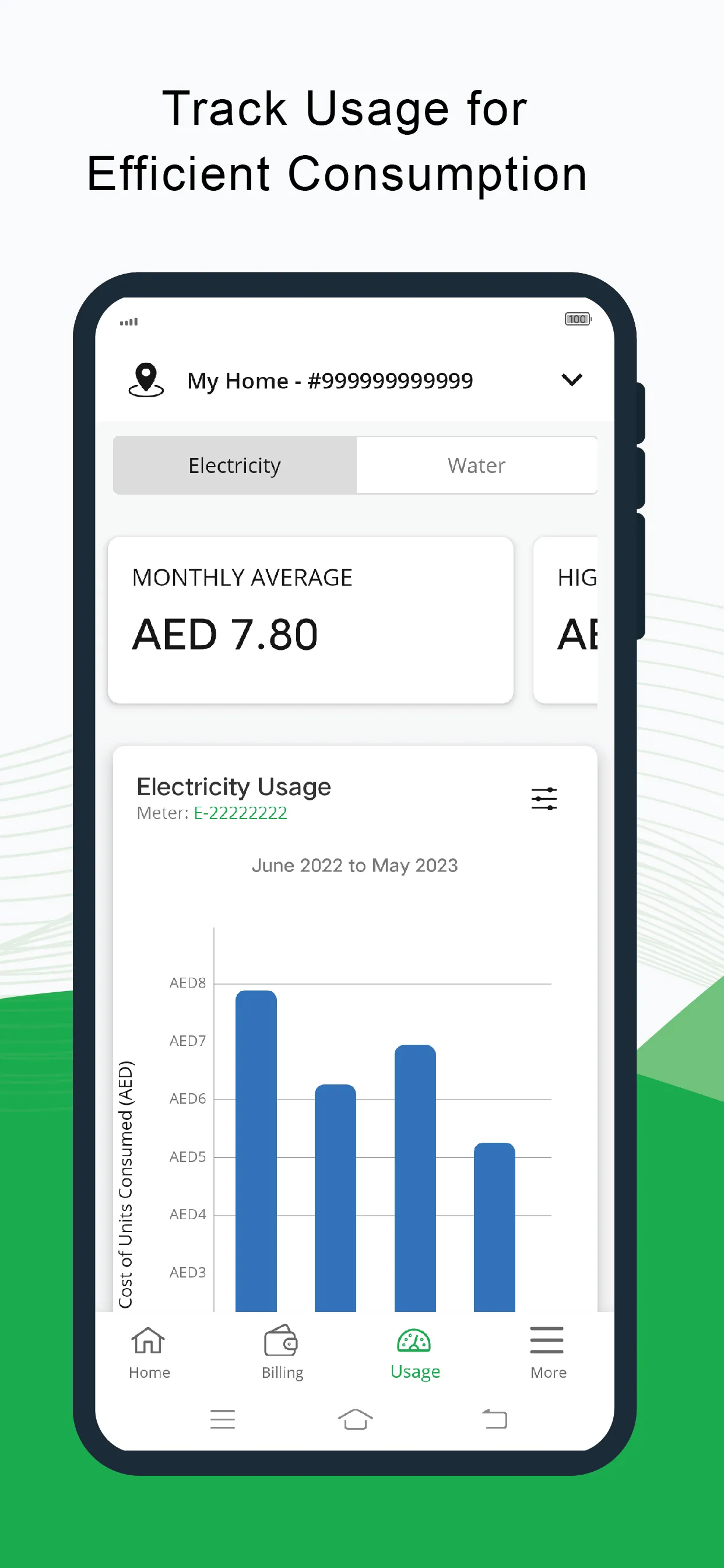Tap the Android home navigation icon

[x=356, y=1418]
